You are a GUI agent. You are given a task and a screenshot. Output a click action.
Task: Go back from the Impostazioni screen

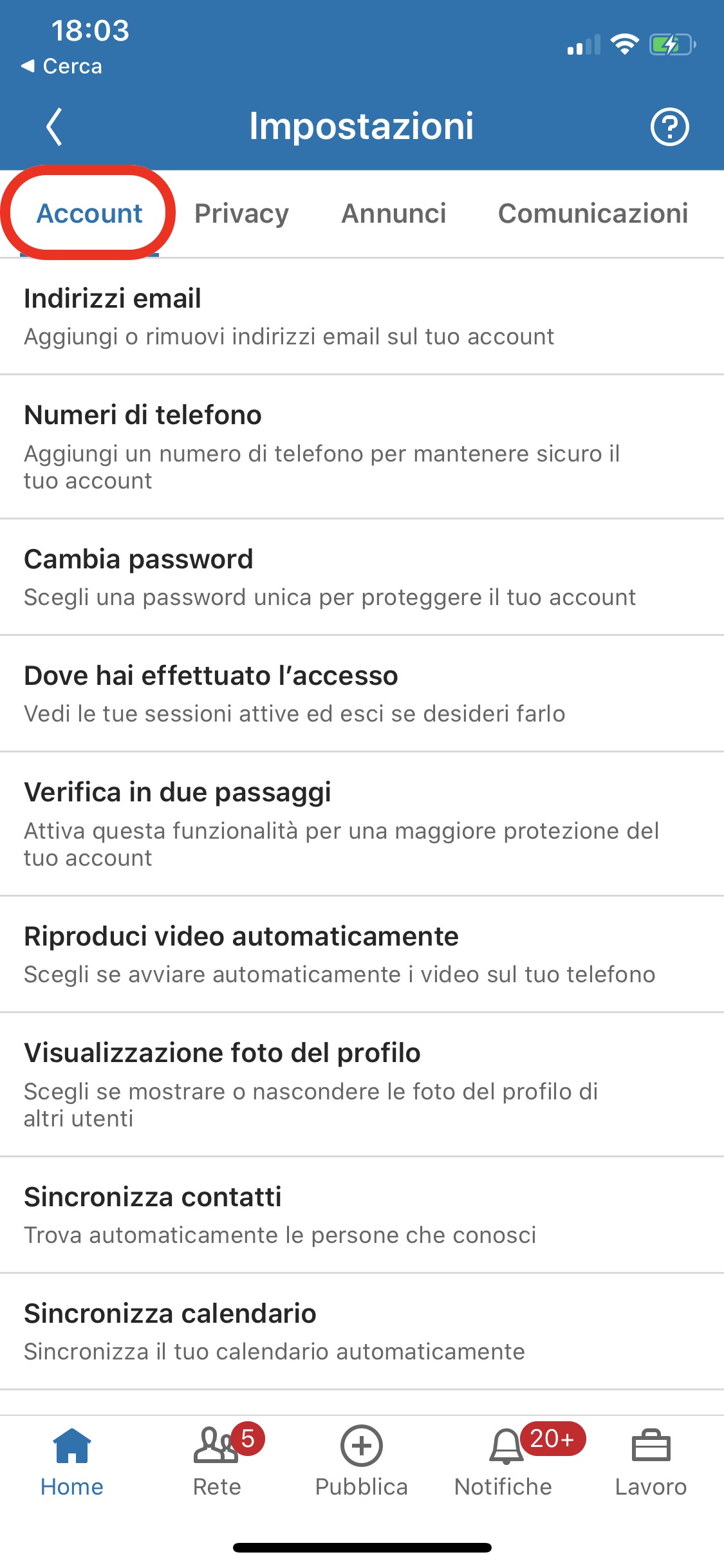click(x=55, y=126)
